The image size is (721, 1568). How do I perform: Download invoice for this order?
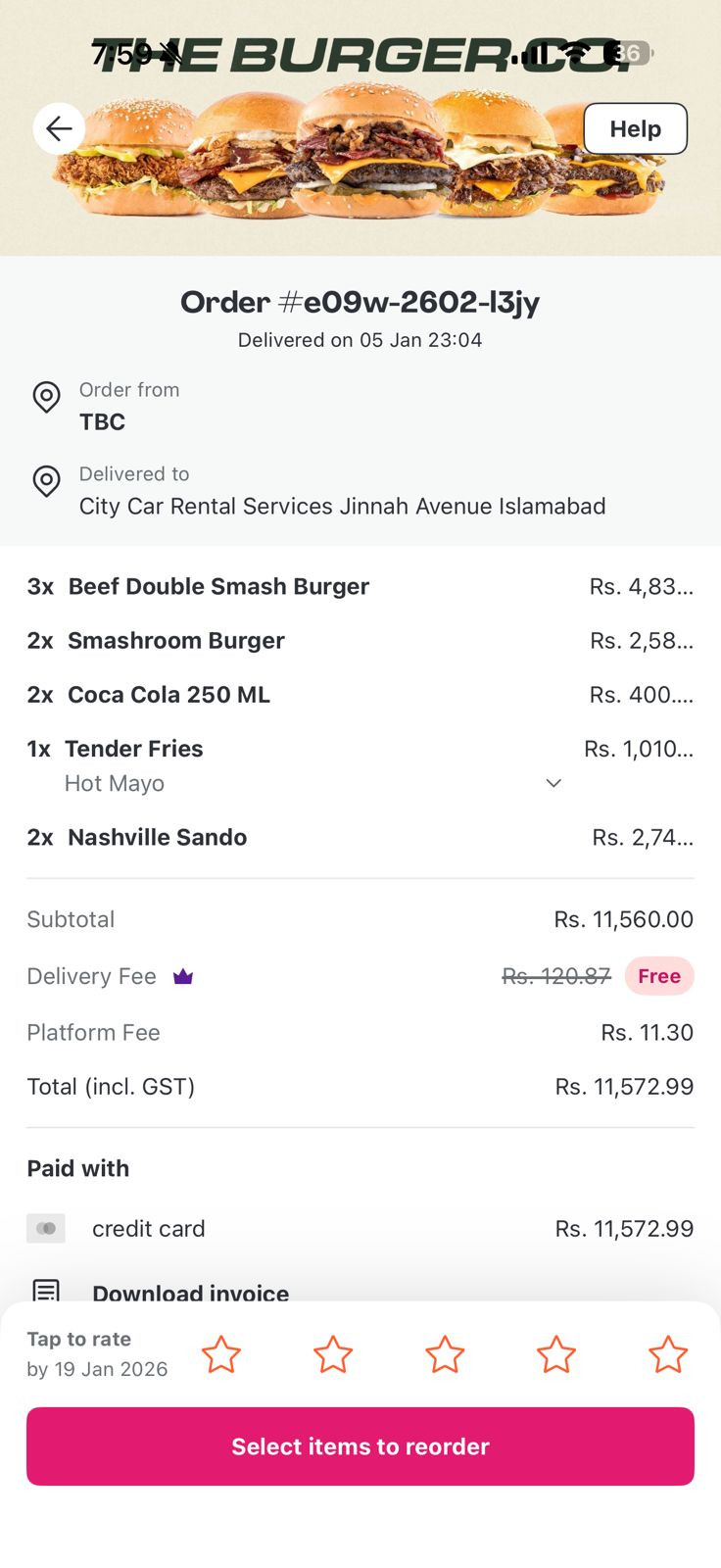coord(190,1292)
